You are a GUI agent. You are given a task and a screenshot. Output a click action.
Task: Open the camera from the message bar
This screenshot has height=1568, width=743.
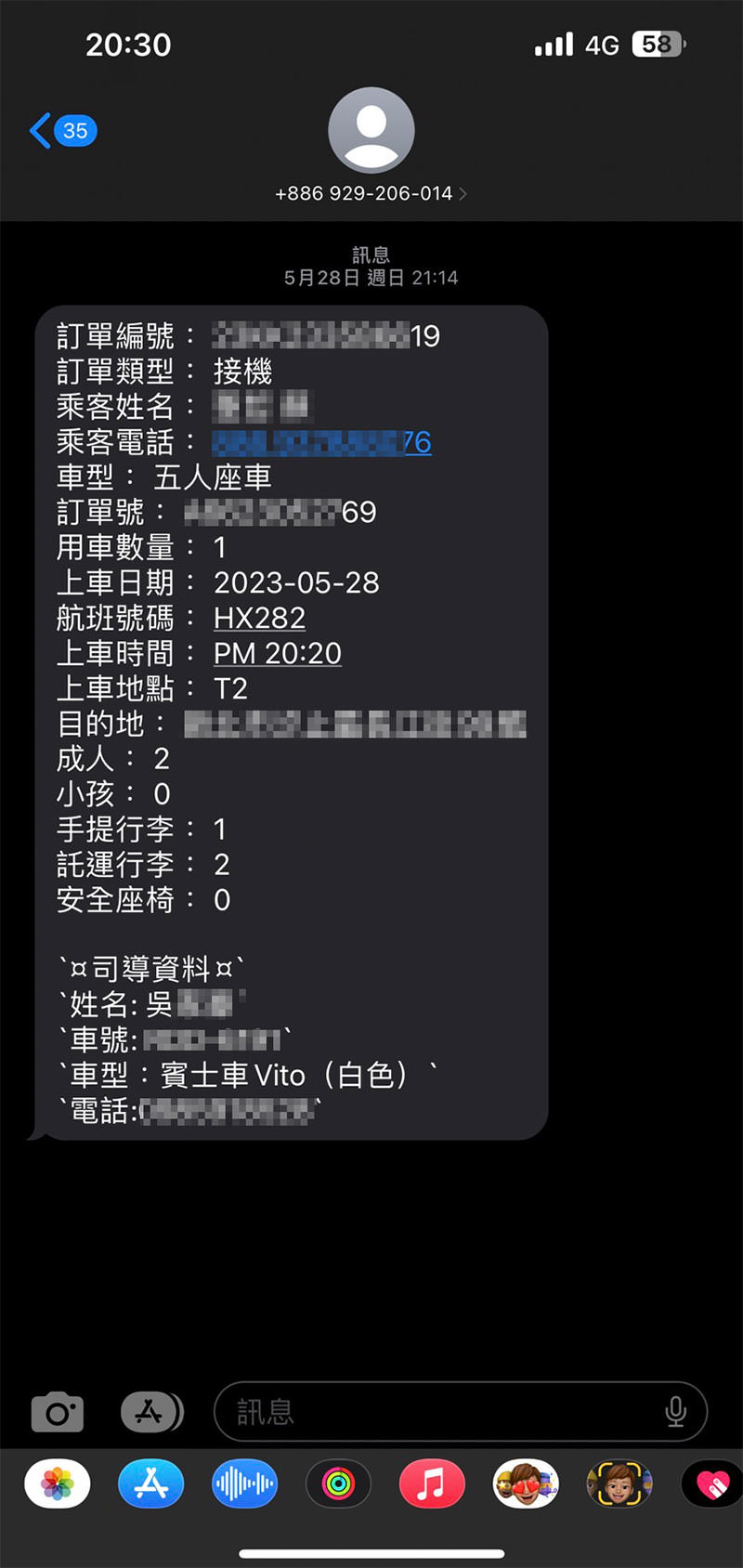point(57,1411)
